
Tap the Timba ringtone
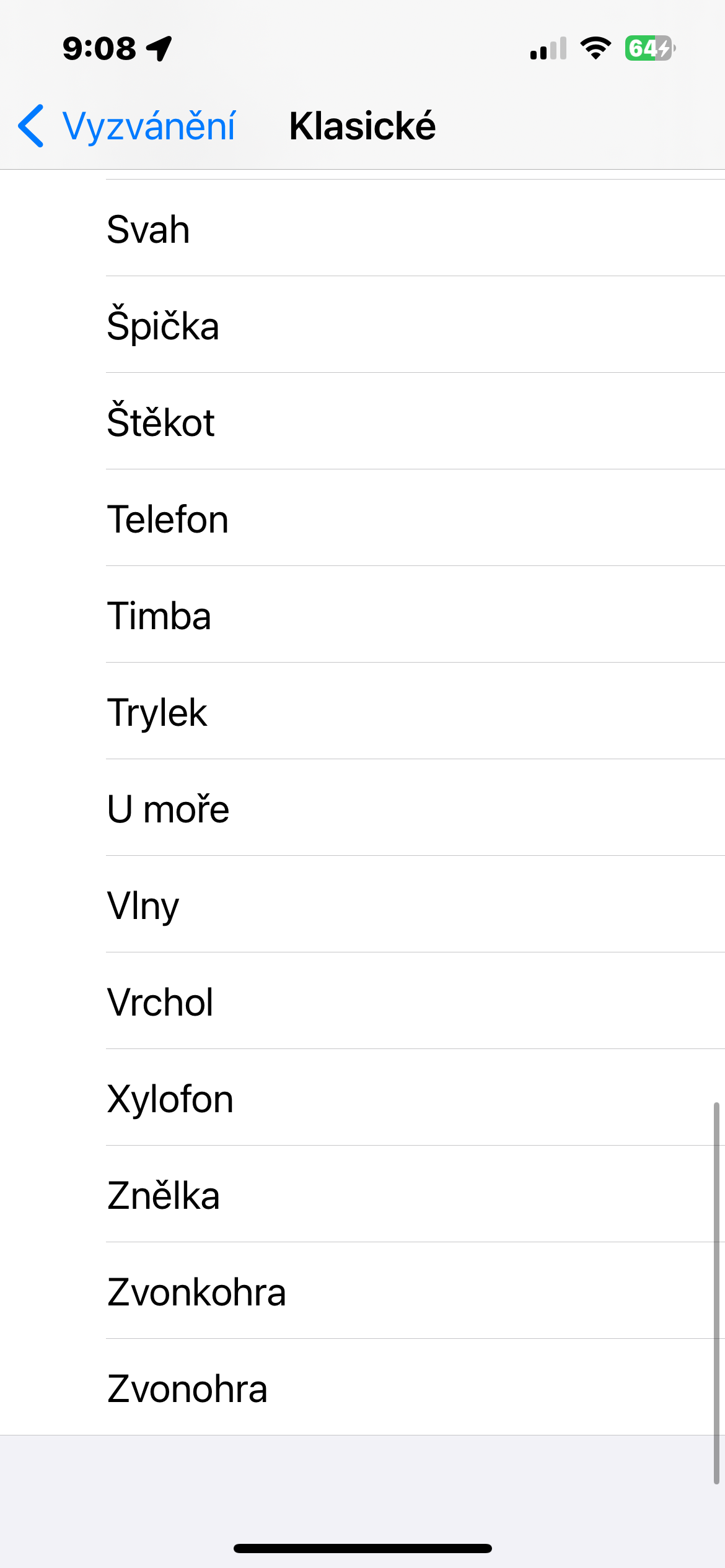[x=362, y=616]
